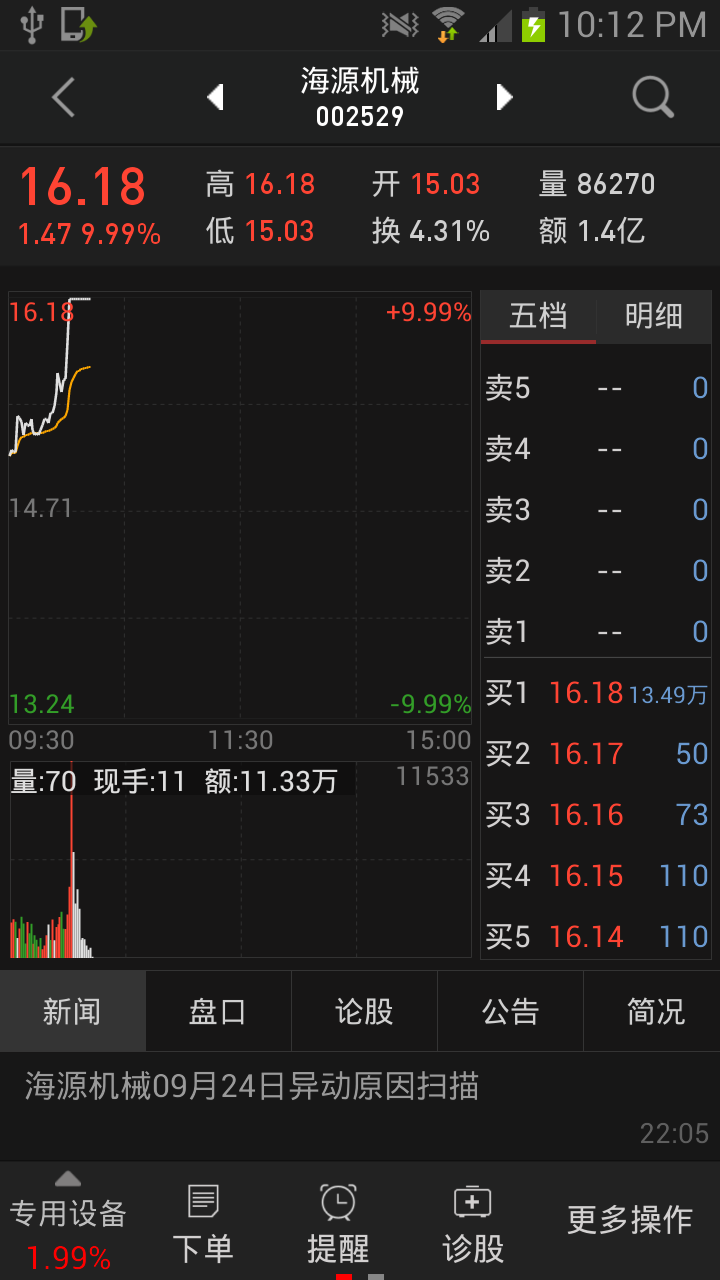This screenshot has width=720, height=1280.
Task: Set a price alert via 提醒
Action: (338, 1222)
